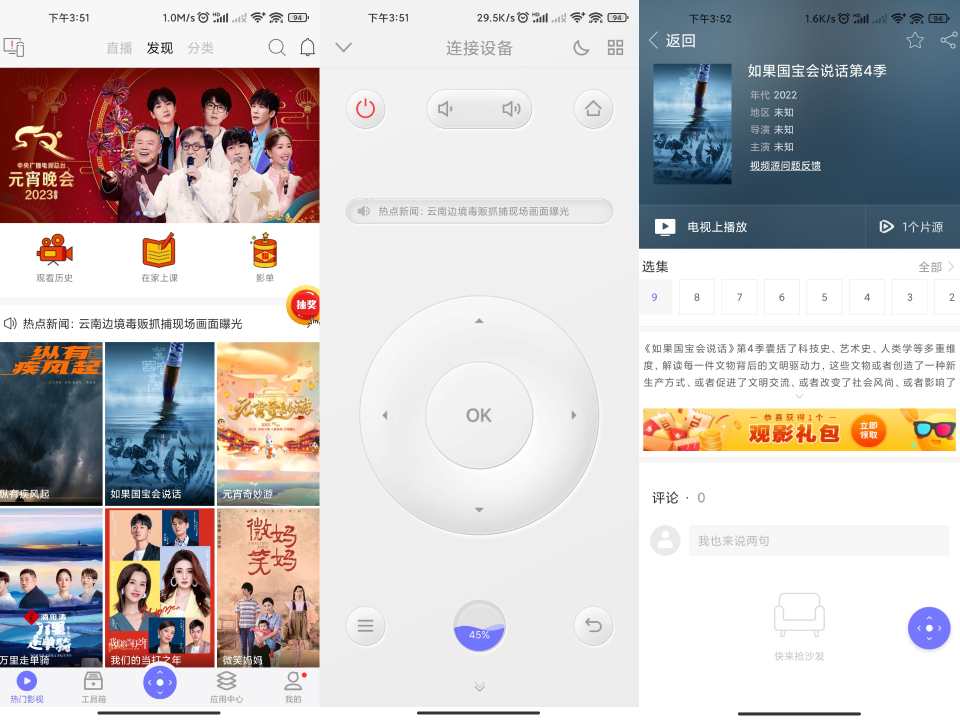The height and width of the screenshot is (720, 960).
Task: Share 如果国宝会说话第4季
Action: click(948, 40)
